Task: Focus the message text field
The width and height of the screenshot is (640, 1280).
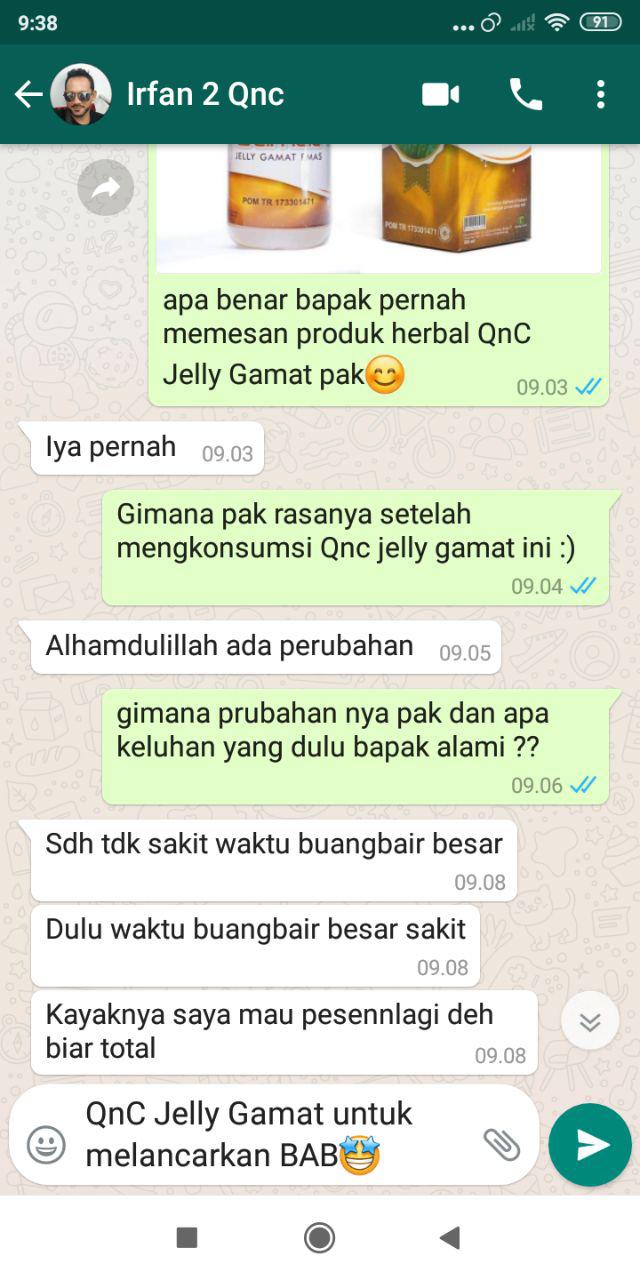Action: (270, 1135)
